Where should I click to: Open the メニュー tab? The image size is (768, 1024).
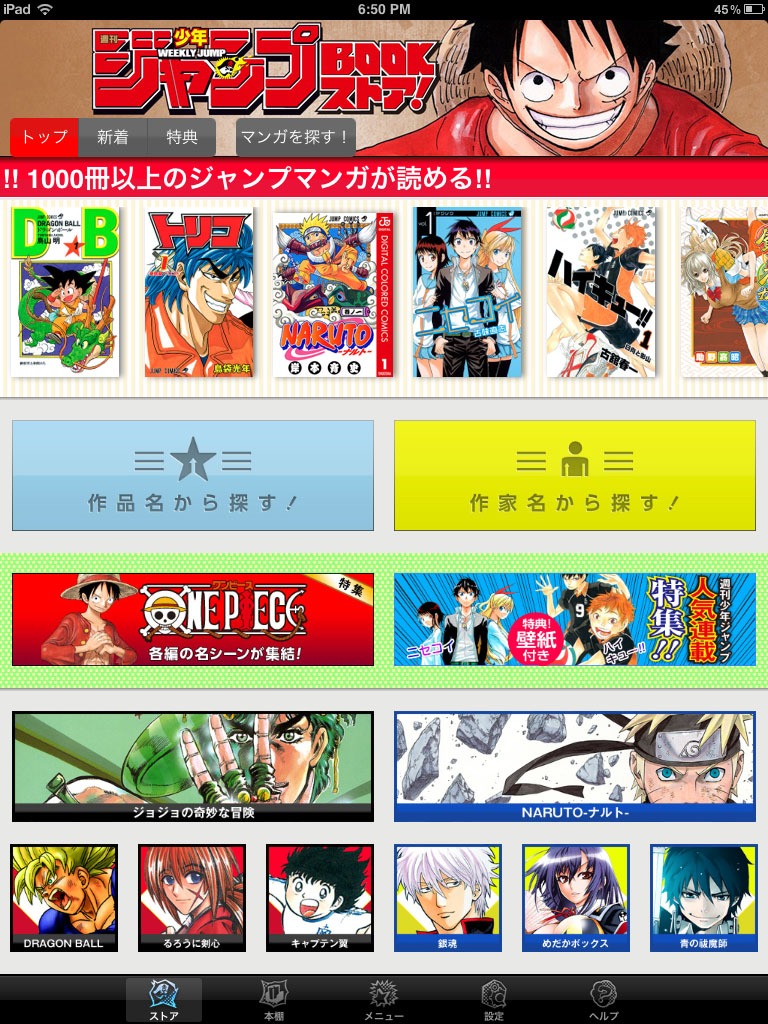(x=383, y=1000)
